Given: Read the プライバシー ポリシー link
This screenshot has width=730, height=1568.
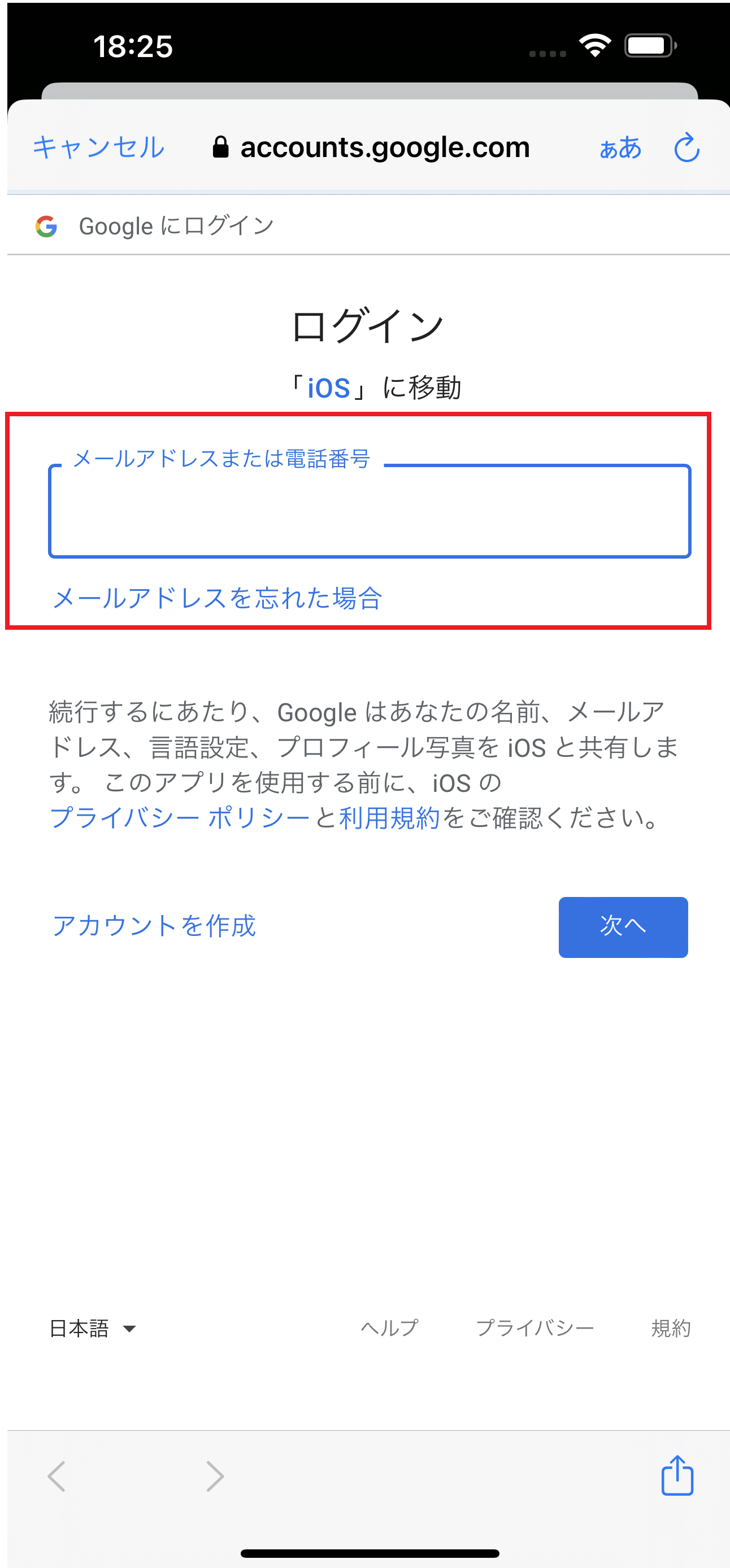Looking at the screenshot, I should coord(180,817).
